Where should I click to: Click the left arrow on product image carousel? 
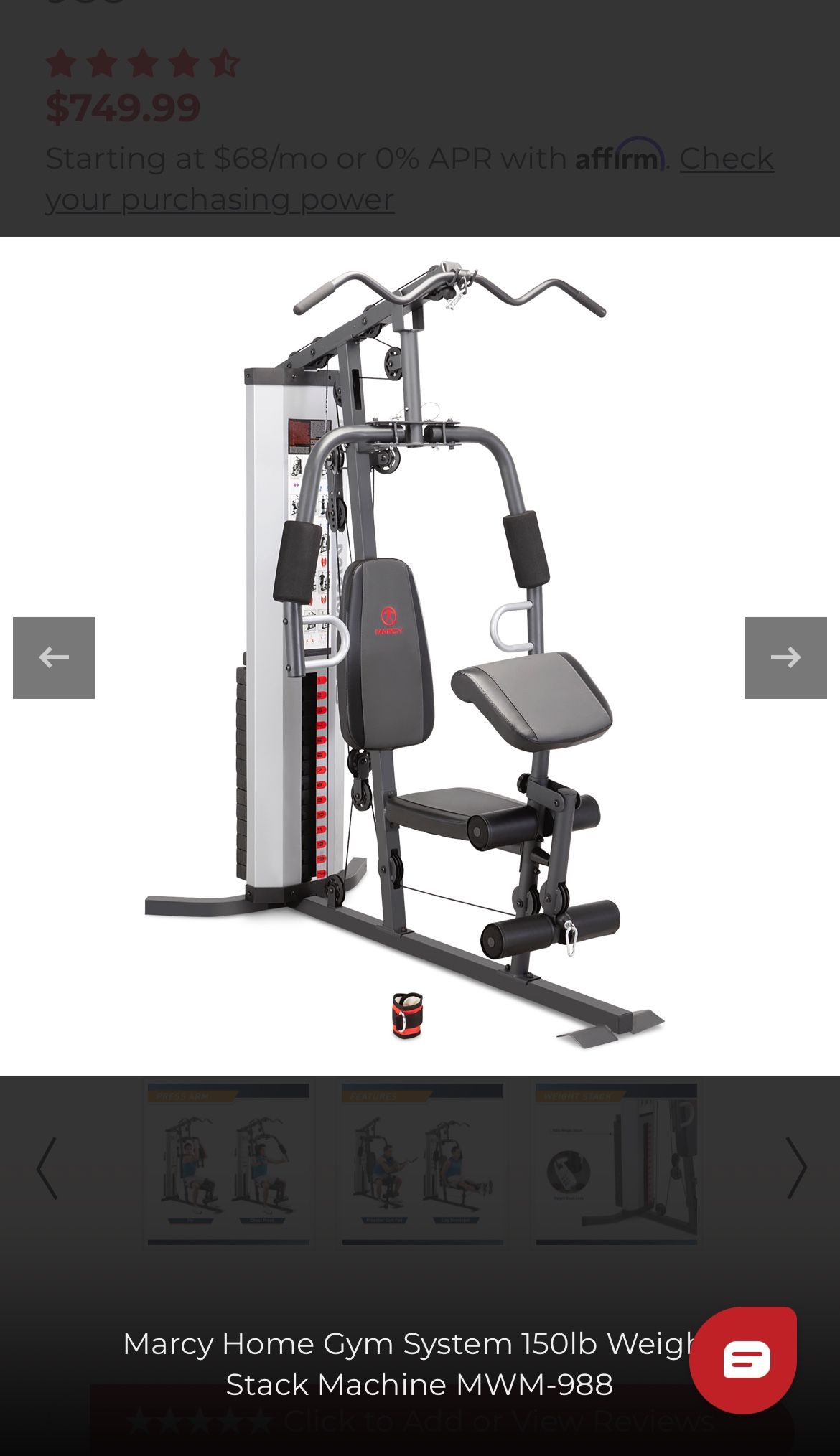[52, 657]
